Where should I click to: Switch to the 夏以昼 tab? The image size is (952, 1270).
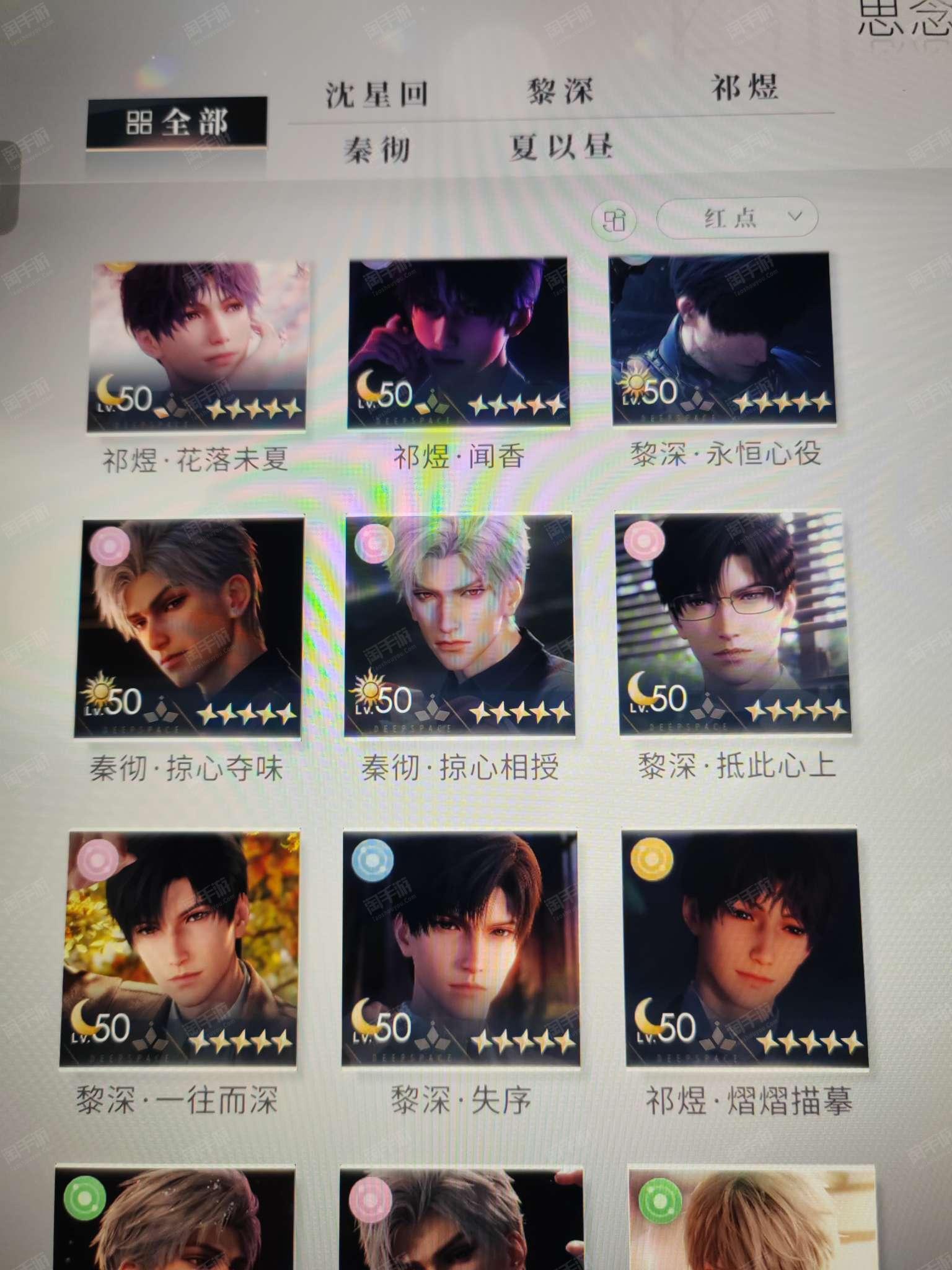pos(561,147)
